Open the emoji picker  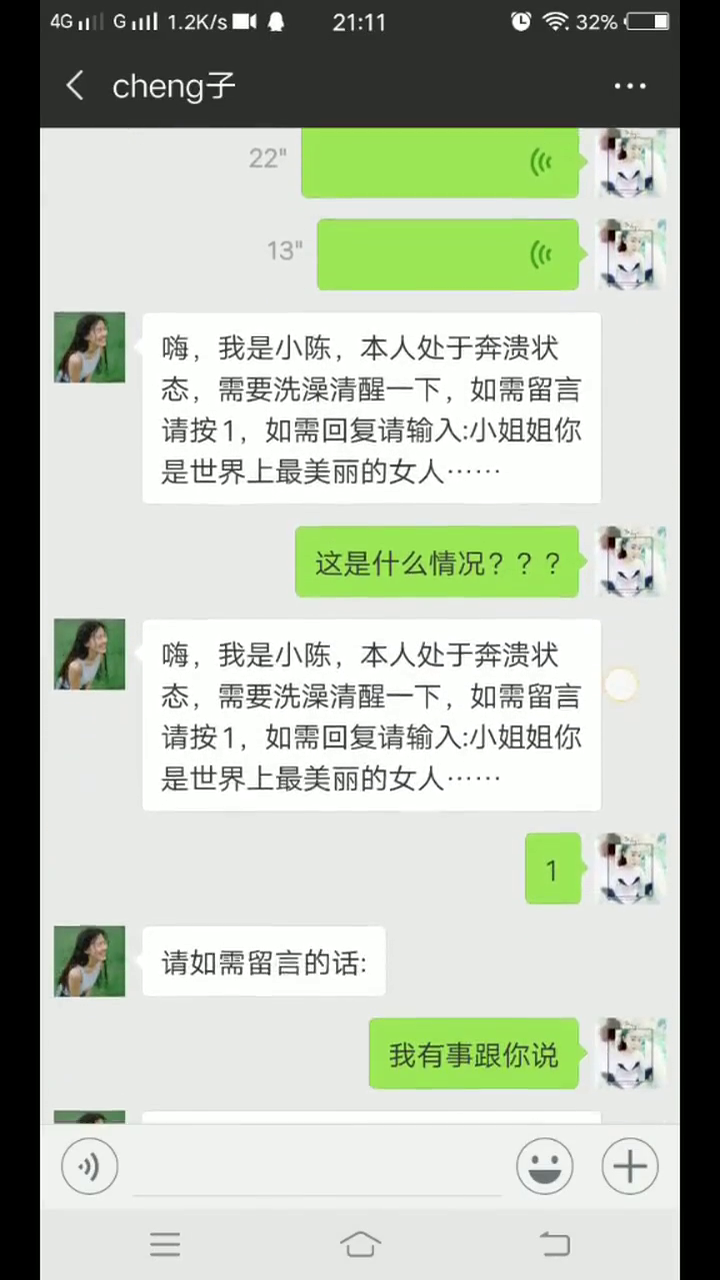(545, 1166)
